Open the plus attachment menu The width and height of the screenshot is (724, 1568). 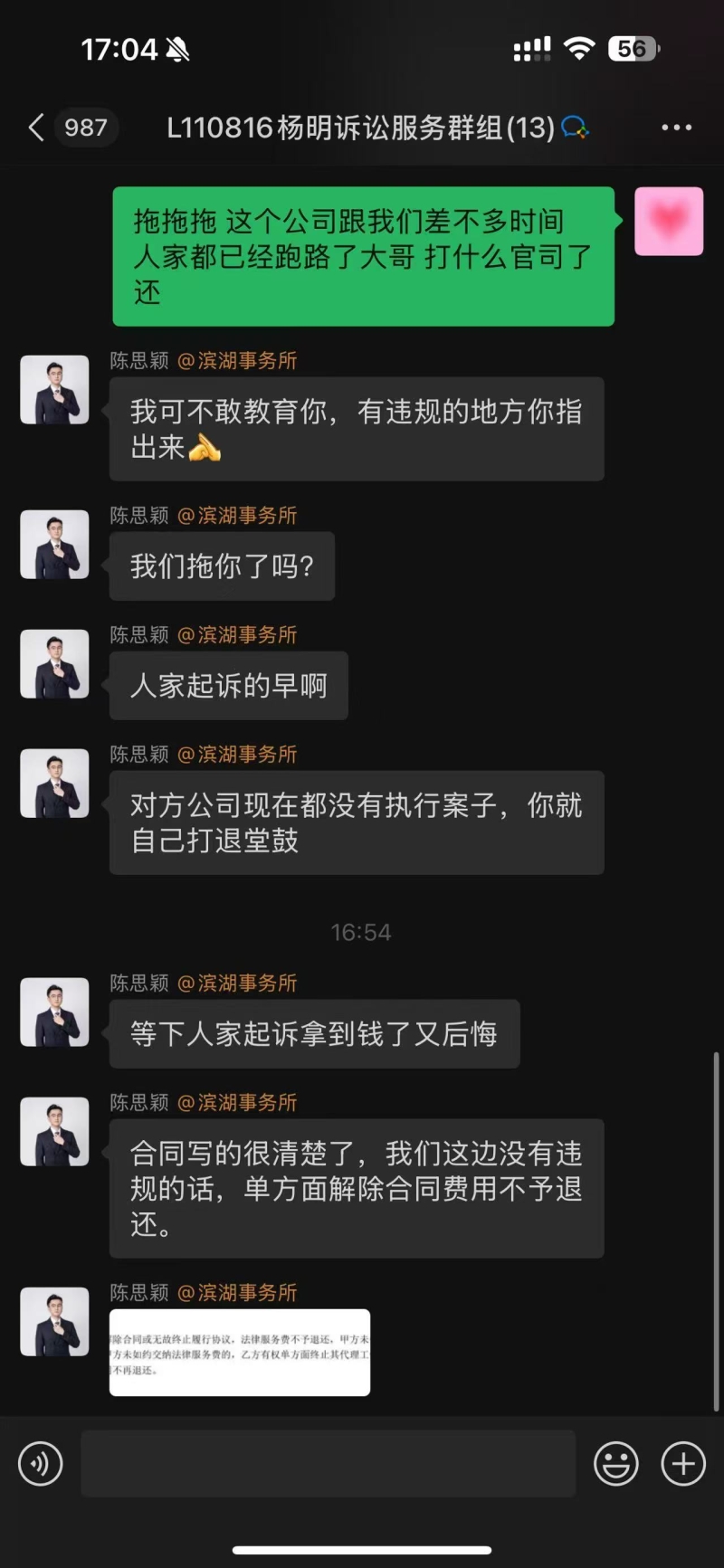pyautogui.click(x=683, y=1464)
